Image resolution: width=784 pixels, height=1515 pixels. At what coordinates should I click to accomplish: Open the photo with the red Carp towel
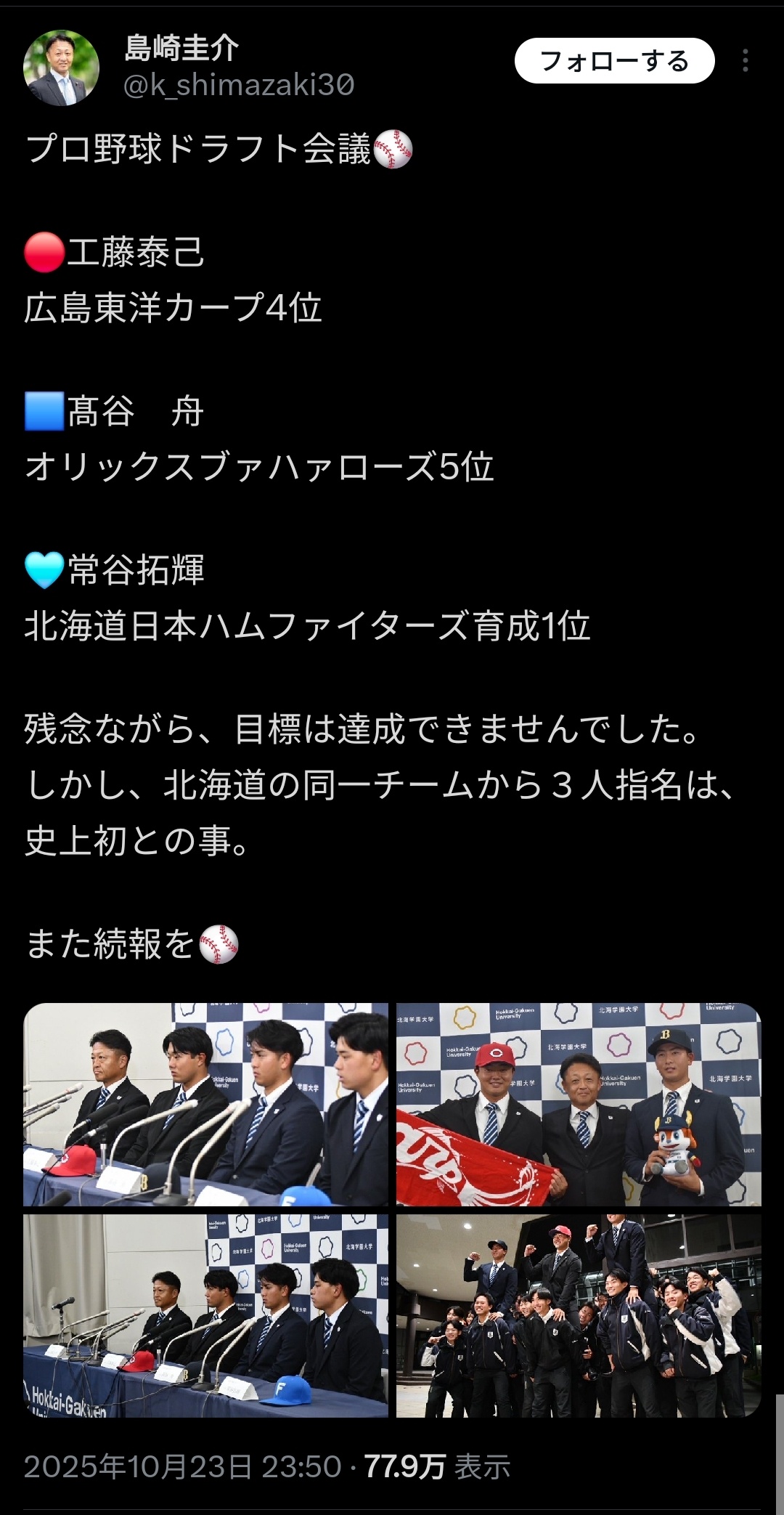(579, 1104)
